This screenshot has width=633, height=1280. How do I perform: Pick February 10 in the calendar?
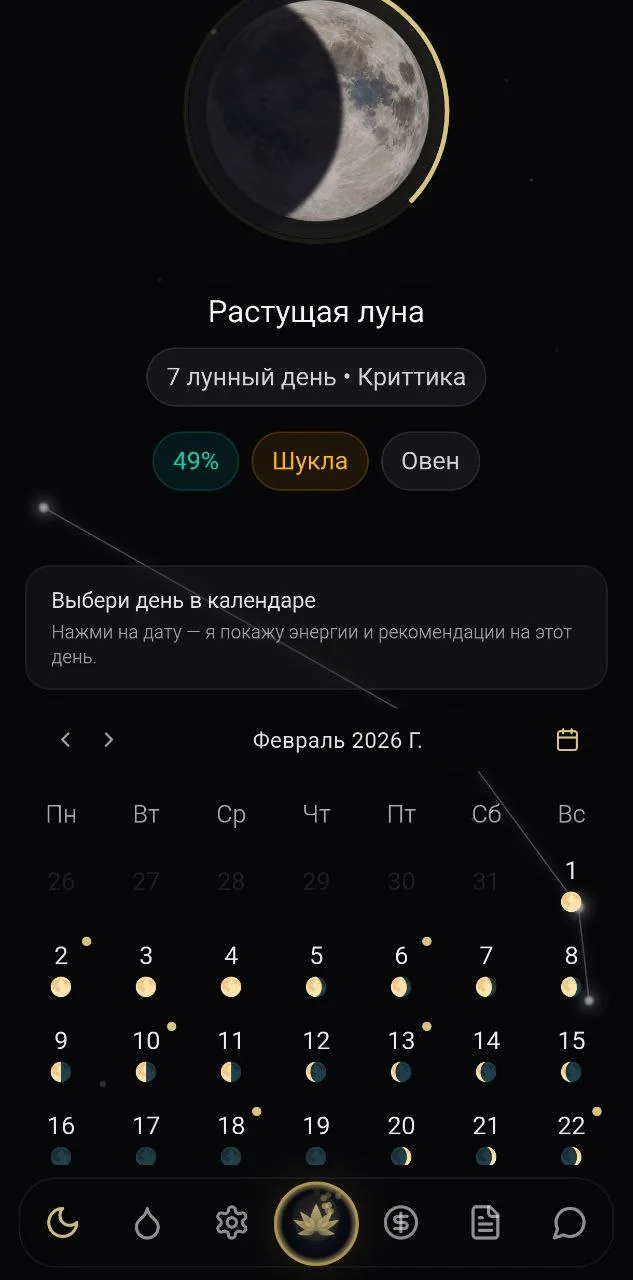146,1056
